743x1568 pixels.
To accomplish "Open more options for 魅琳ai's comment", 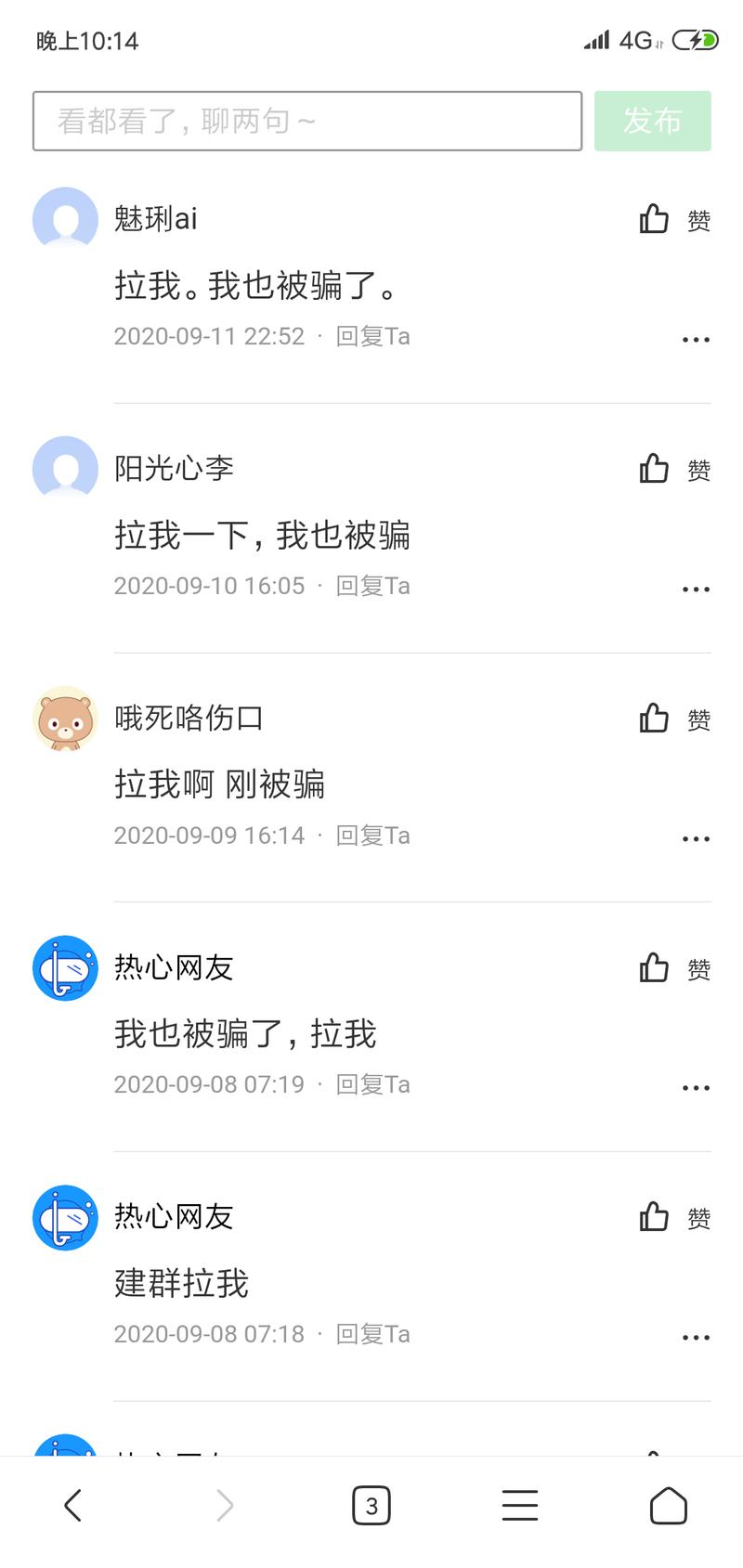I will [696, 339].
